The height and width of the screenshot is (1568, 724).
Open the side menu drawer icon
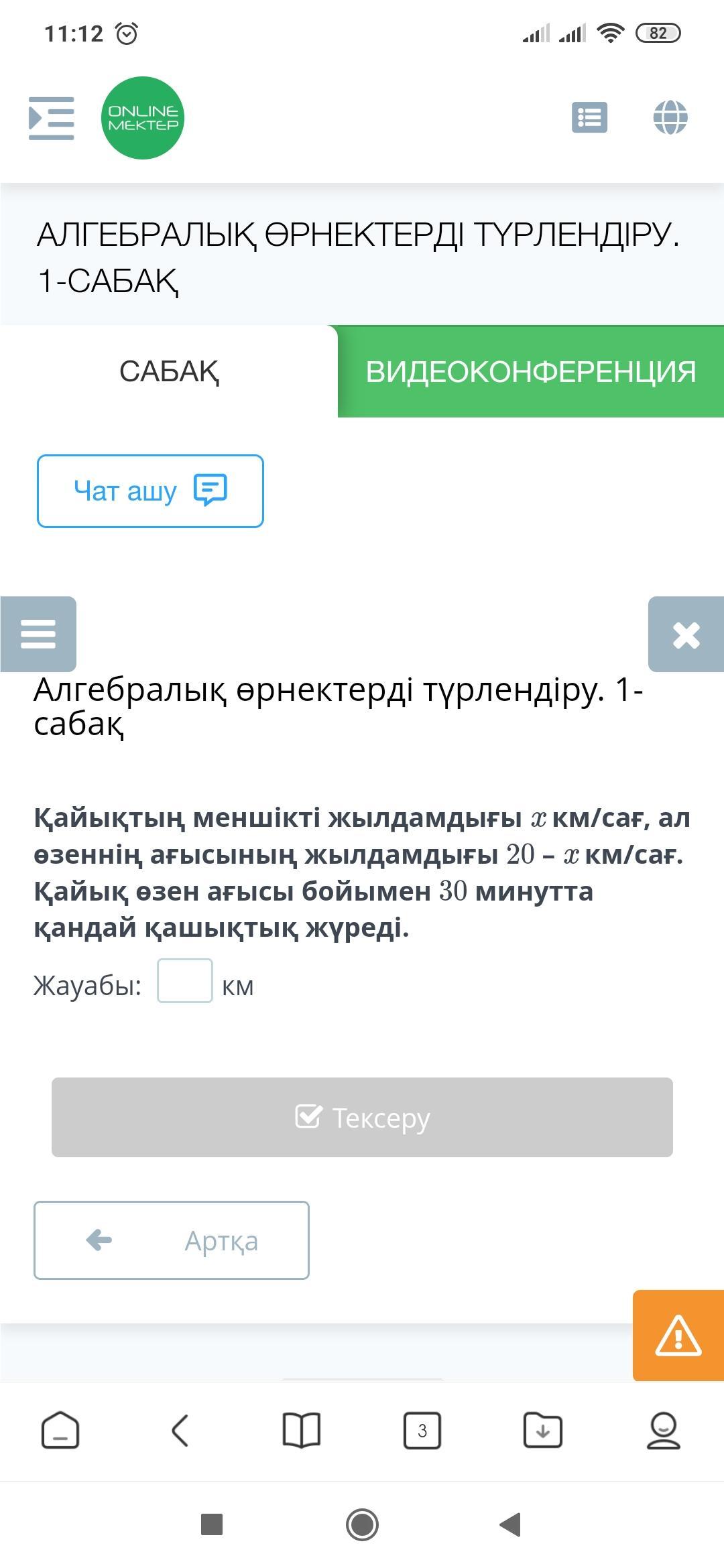[51, 118]
